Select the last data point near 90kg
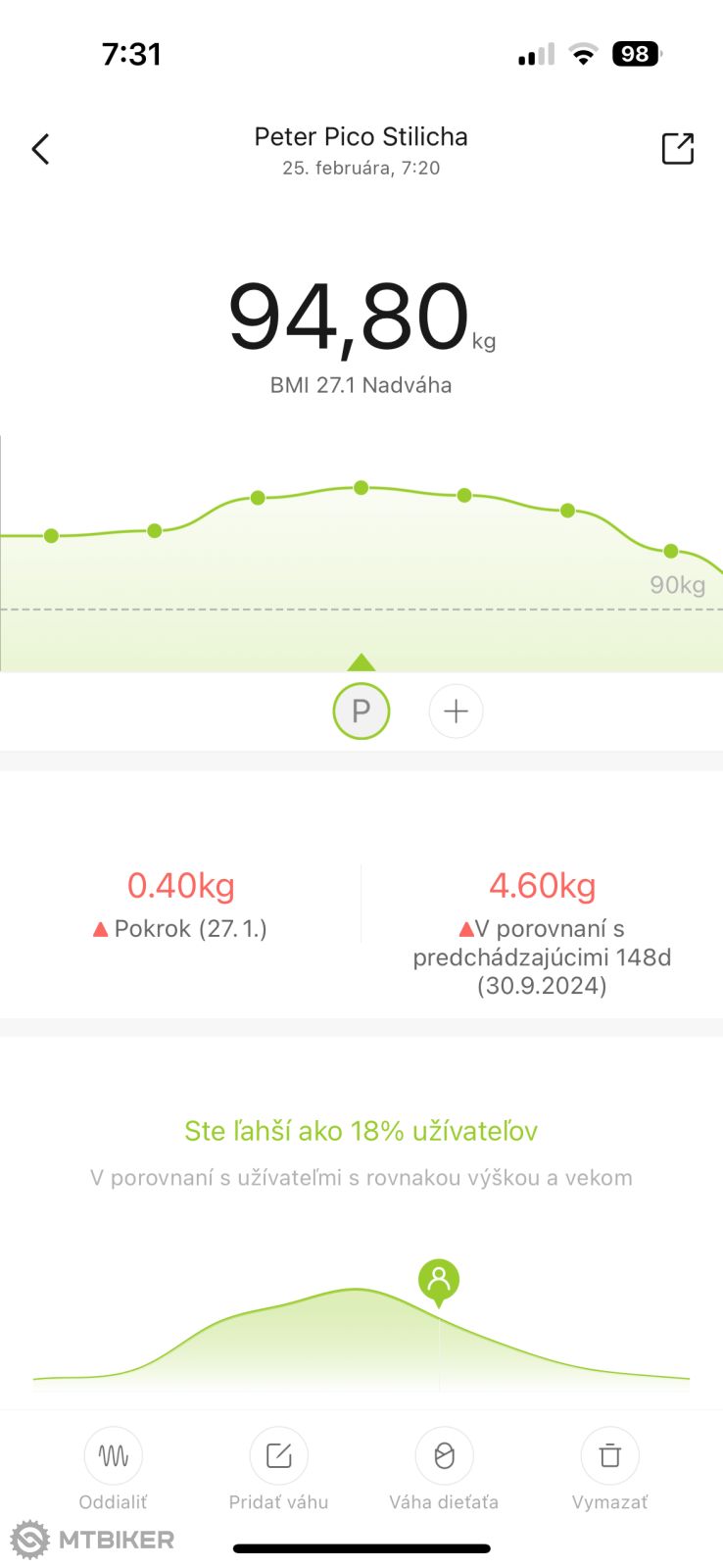Viewport: 723px width, 1568px height. pyautogui.click(x=671, y=551)
